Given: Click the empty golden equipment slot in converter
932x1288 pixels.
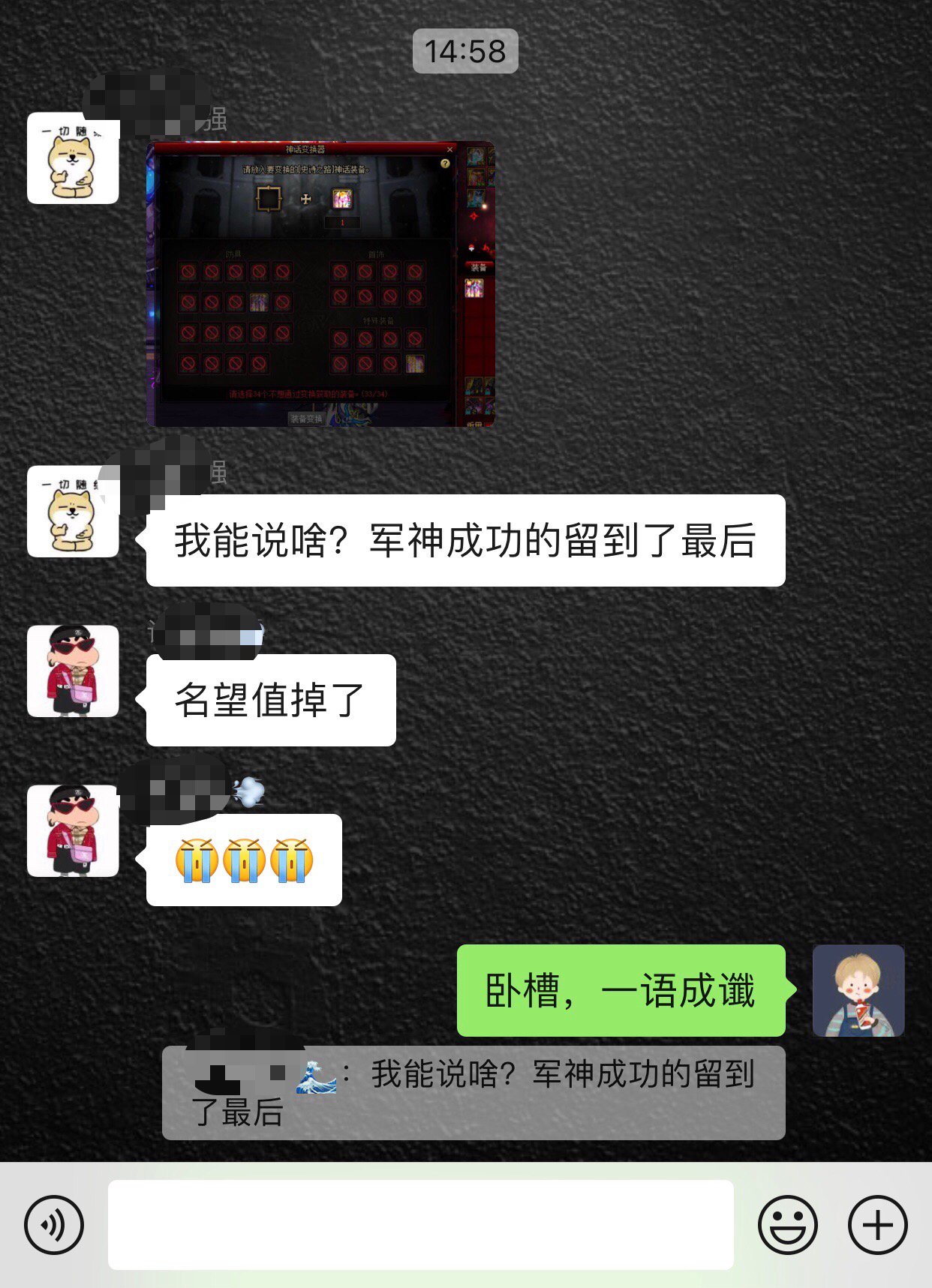Looking at the screenshot, I should (269, 198).
